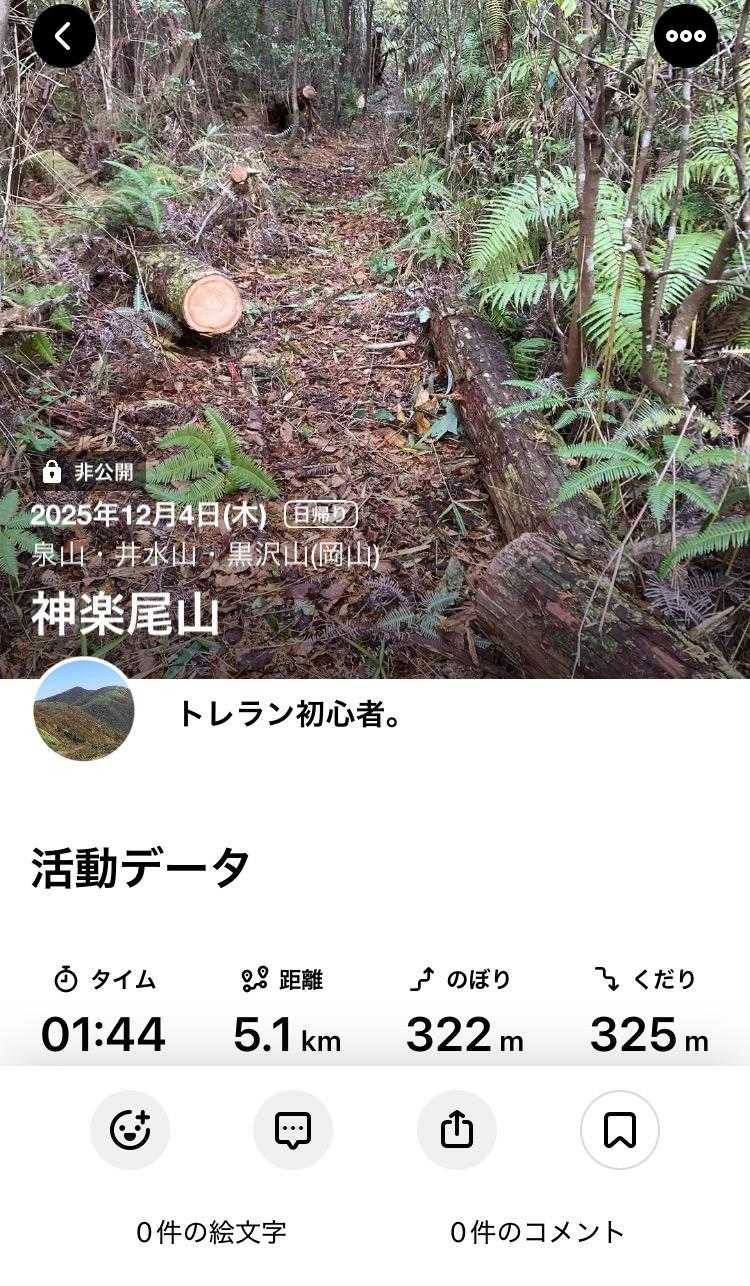The width and height of the screenshot is (750, 1286).
Task: Open the three-dot overflow menu
Action: tap(686, 37)
